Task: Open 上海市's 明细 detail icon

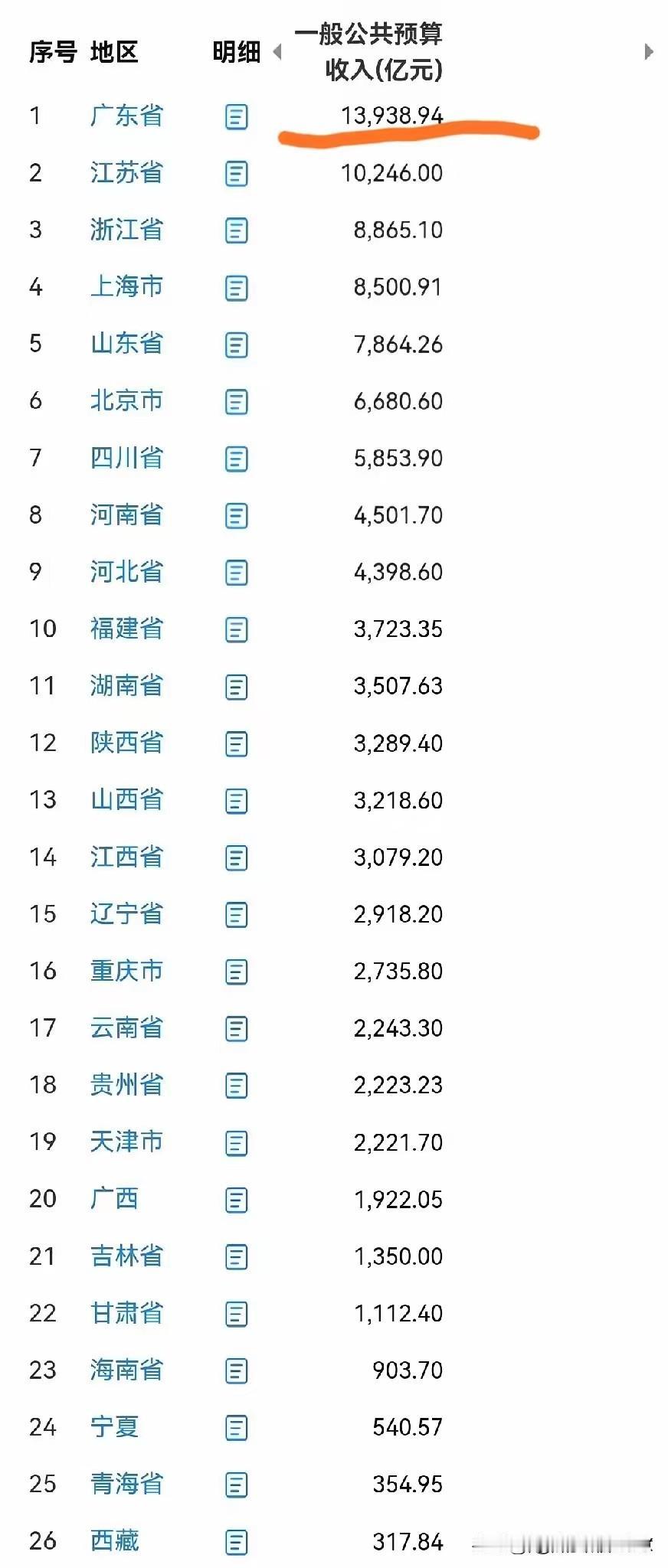Action: point(236,288)
